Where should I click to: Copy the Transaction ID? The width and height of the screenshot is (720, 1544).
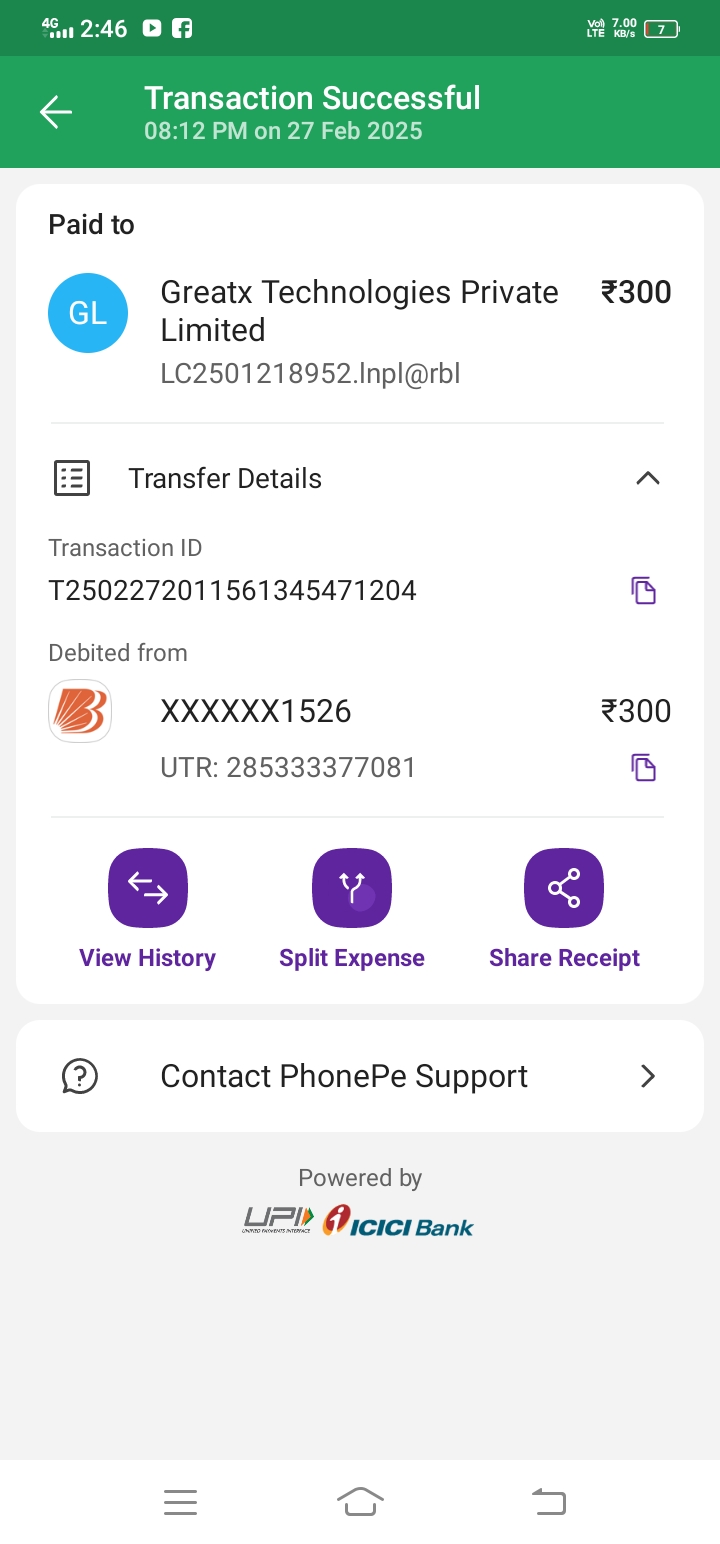(643, 590)
